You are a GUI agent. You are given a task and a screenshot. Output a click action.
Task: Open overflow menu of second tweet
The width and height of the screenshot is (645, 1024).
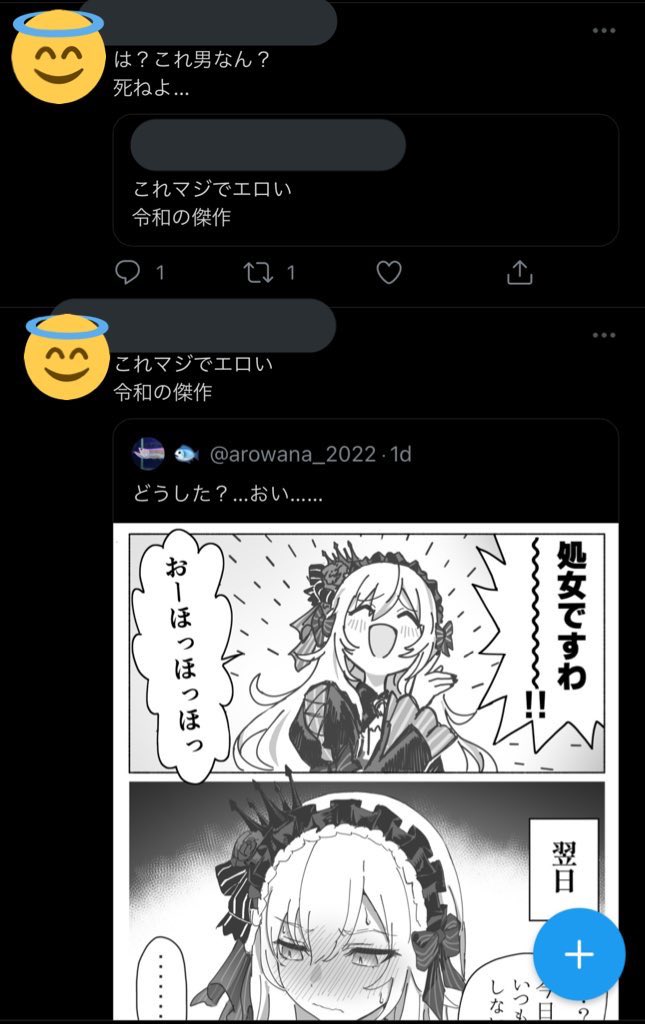(x=604, y=334)
